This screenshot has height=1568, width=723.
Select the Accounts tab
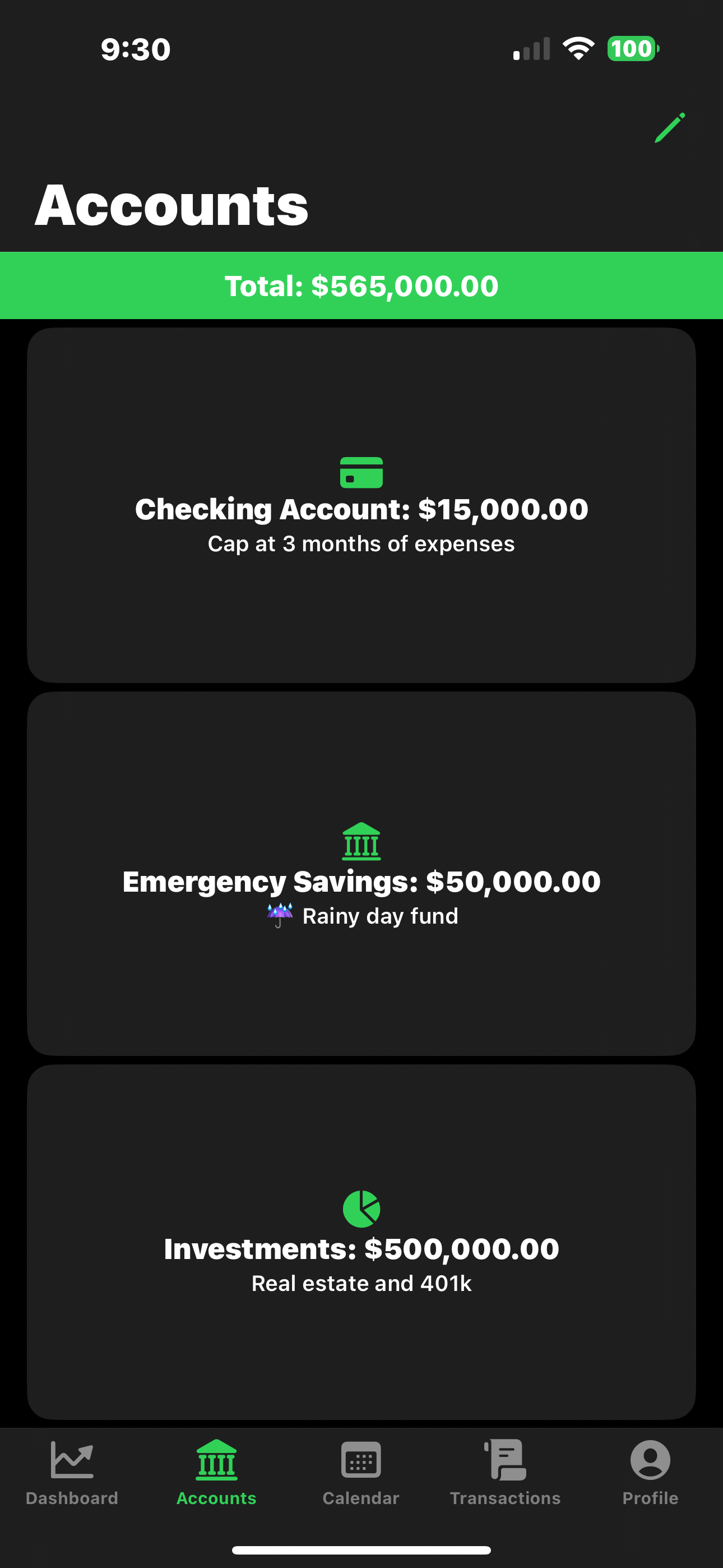217,1472
